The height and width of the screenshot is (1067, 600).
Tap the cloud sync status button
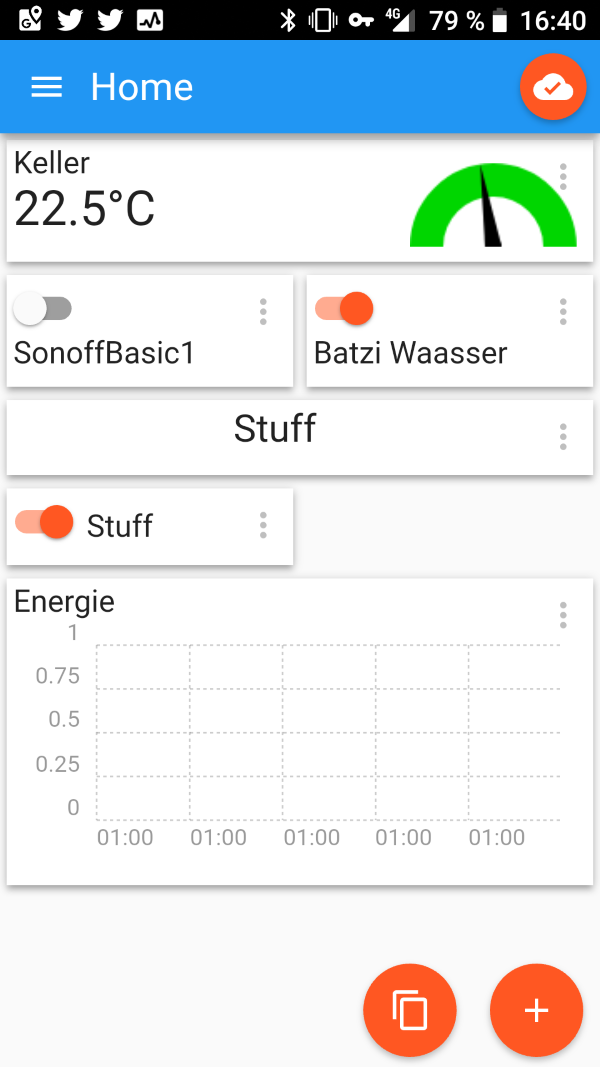pyautogui.click(x=552, y=88)
